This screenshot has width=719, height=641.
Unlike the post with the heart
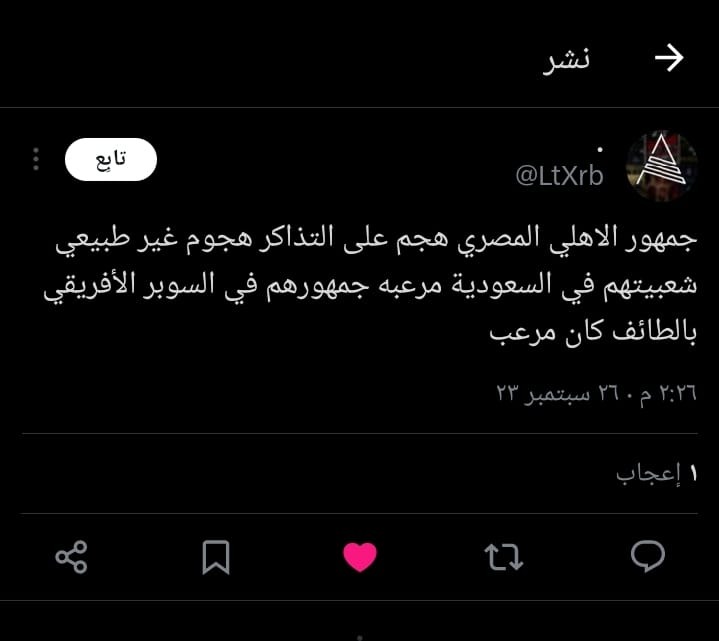tap(360, 556)
